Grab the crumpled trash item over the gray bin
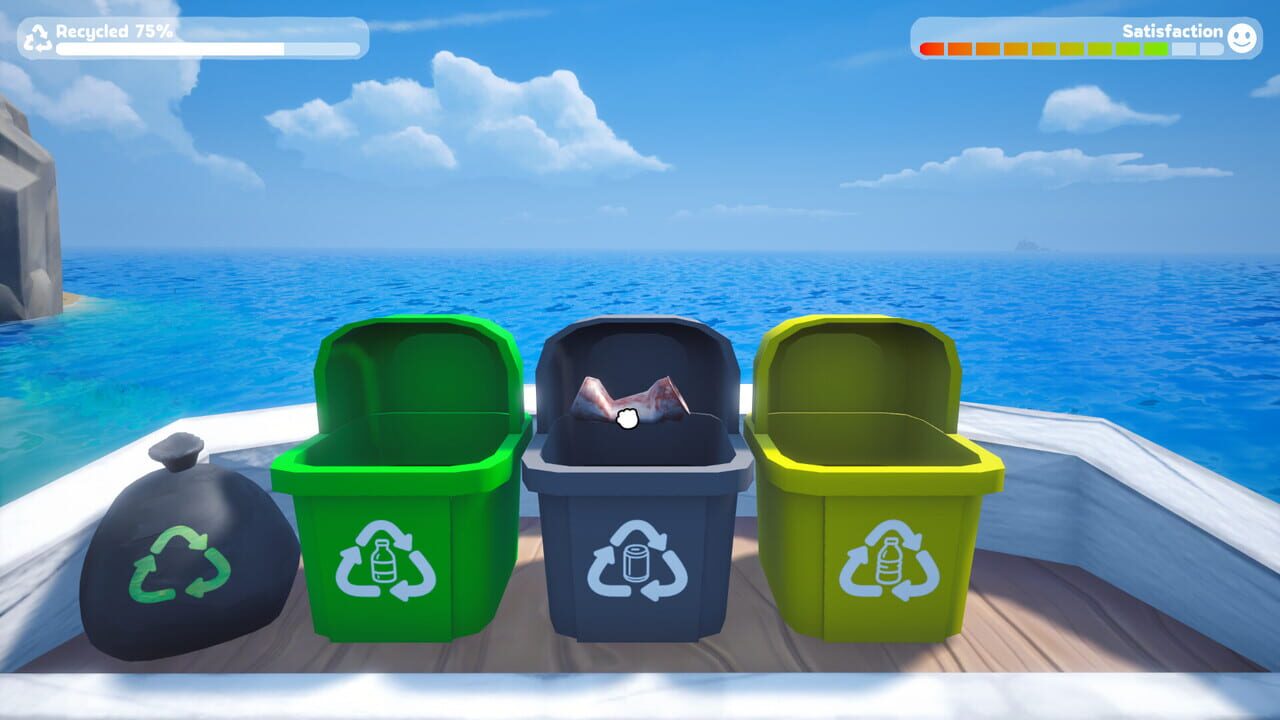This screenshot has height=720, width=1280. tap(630, 400)
